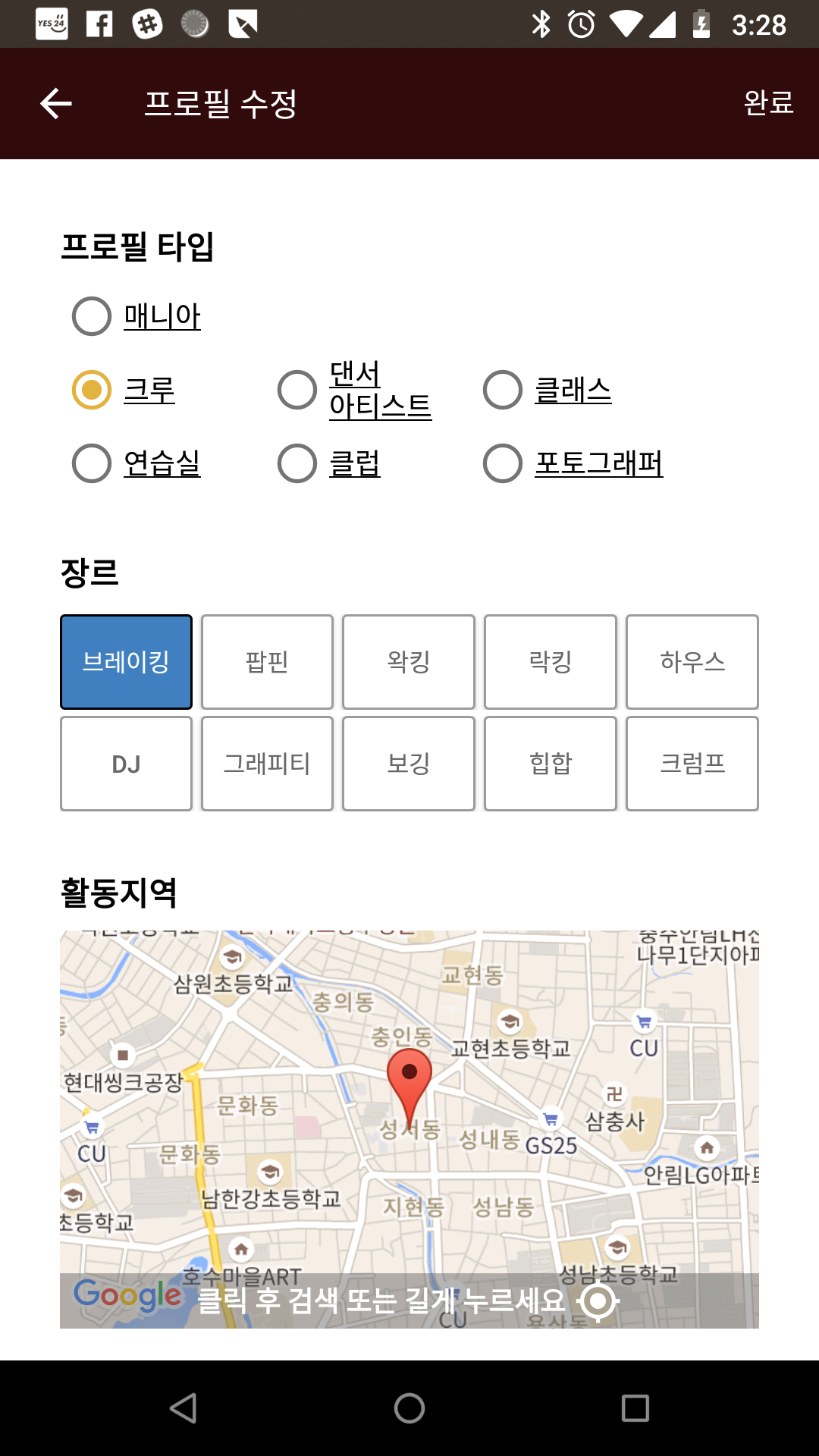
Task: Add the 크럼프 genre
Action: 692,764
